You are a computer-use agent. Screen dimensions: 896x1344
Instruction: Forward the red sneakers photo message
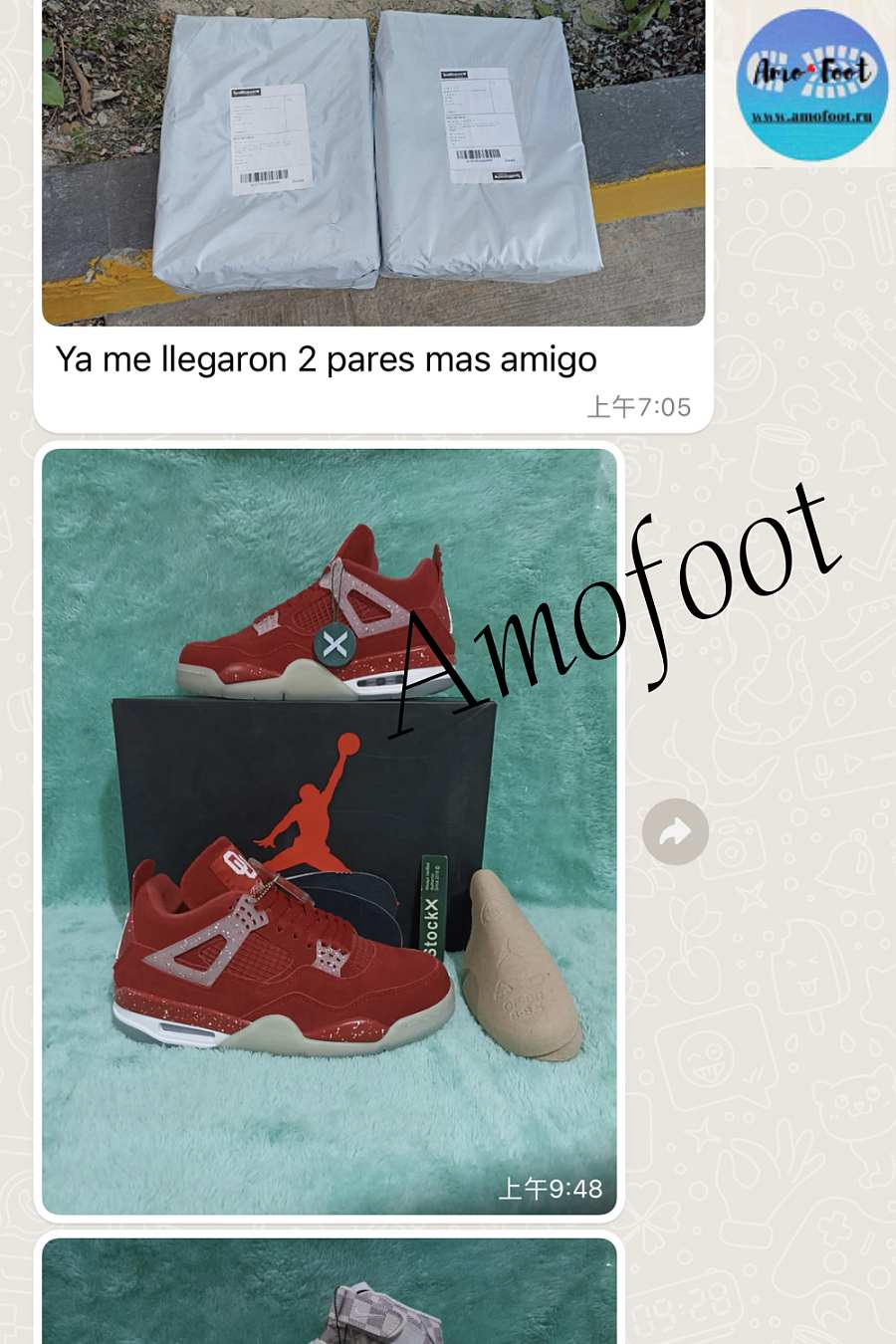coord(675,831)
